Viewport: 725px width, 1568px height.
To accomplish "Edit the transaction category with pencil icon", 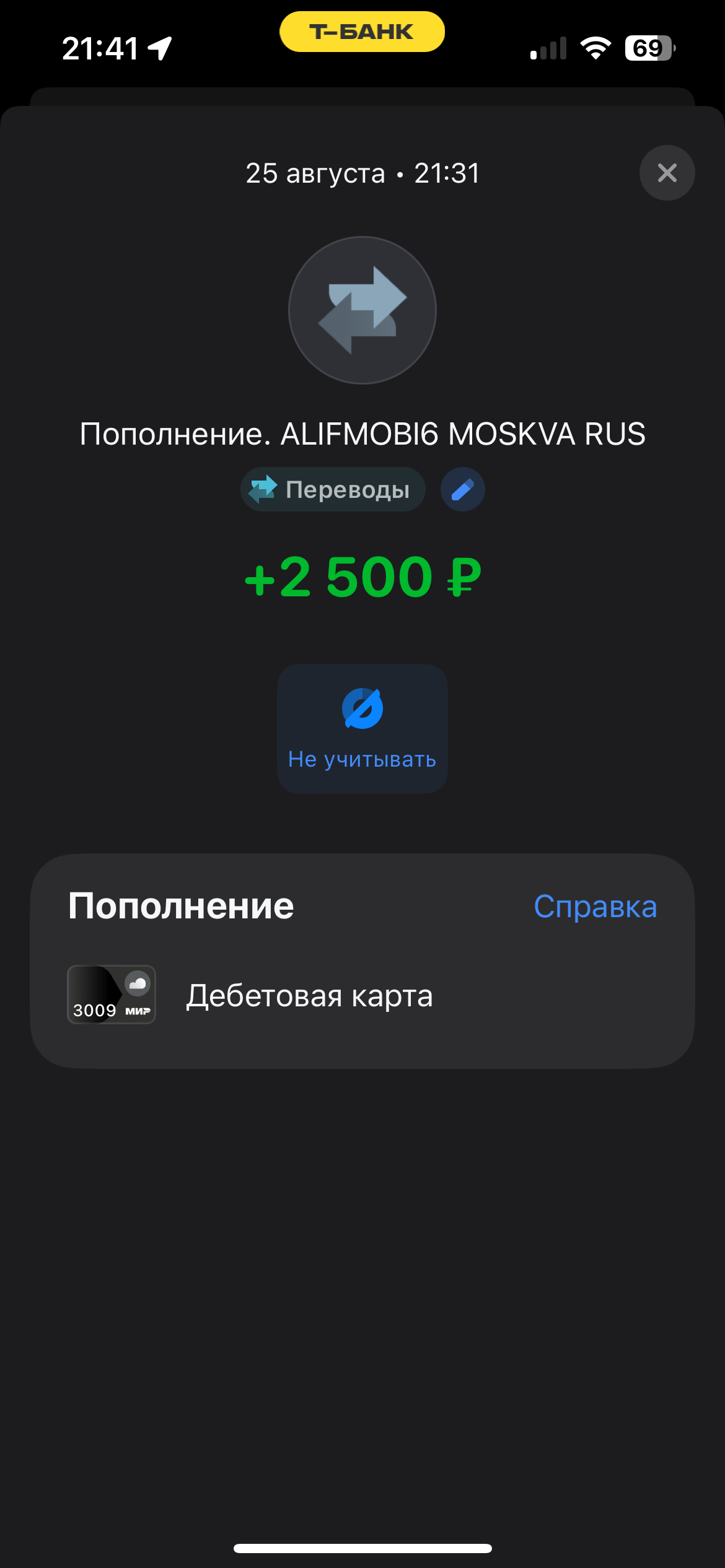I will click(x=462, y=489).
